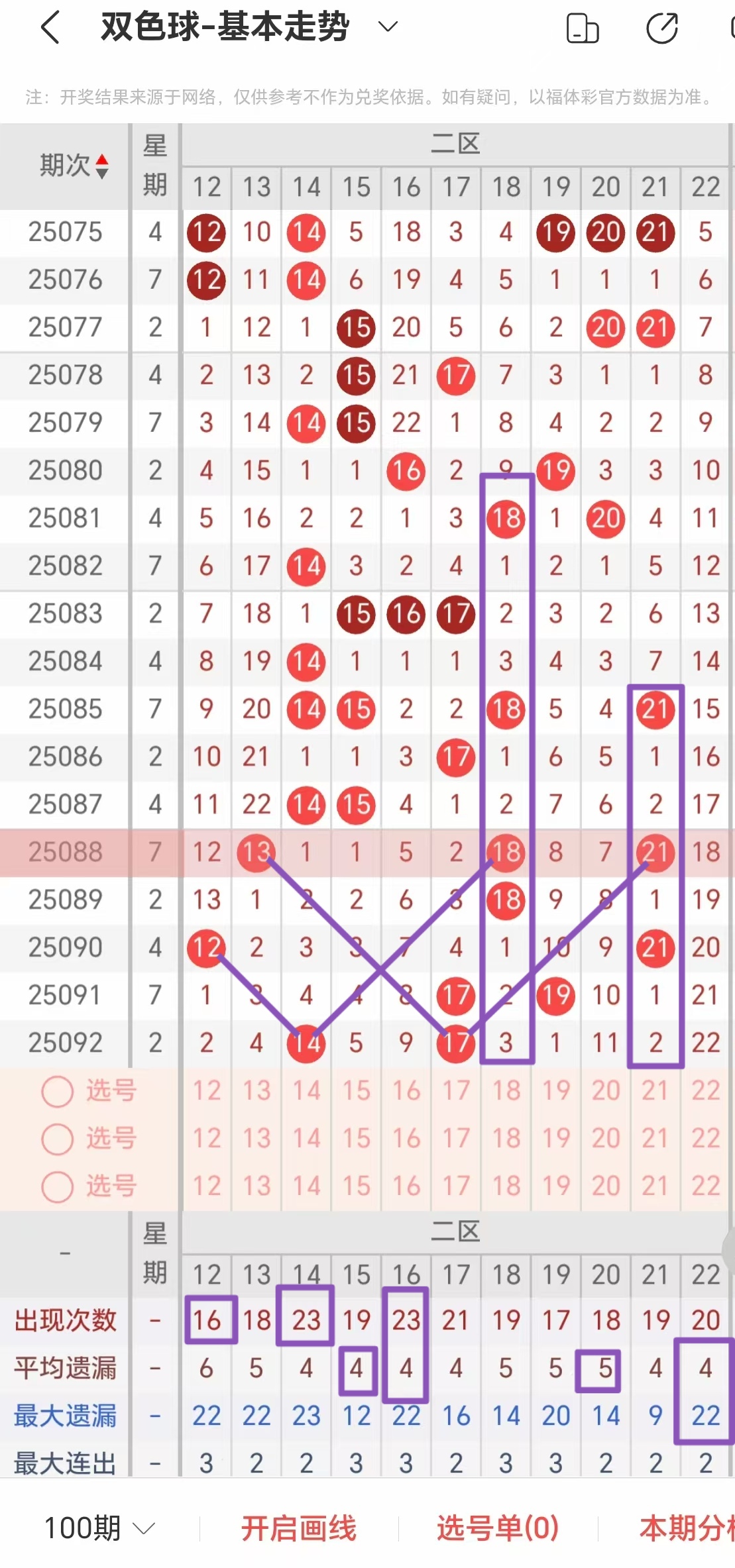
Task: Open the floating window icon in top bar
Action: click(x=582, y=29)
